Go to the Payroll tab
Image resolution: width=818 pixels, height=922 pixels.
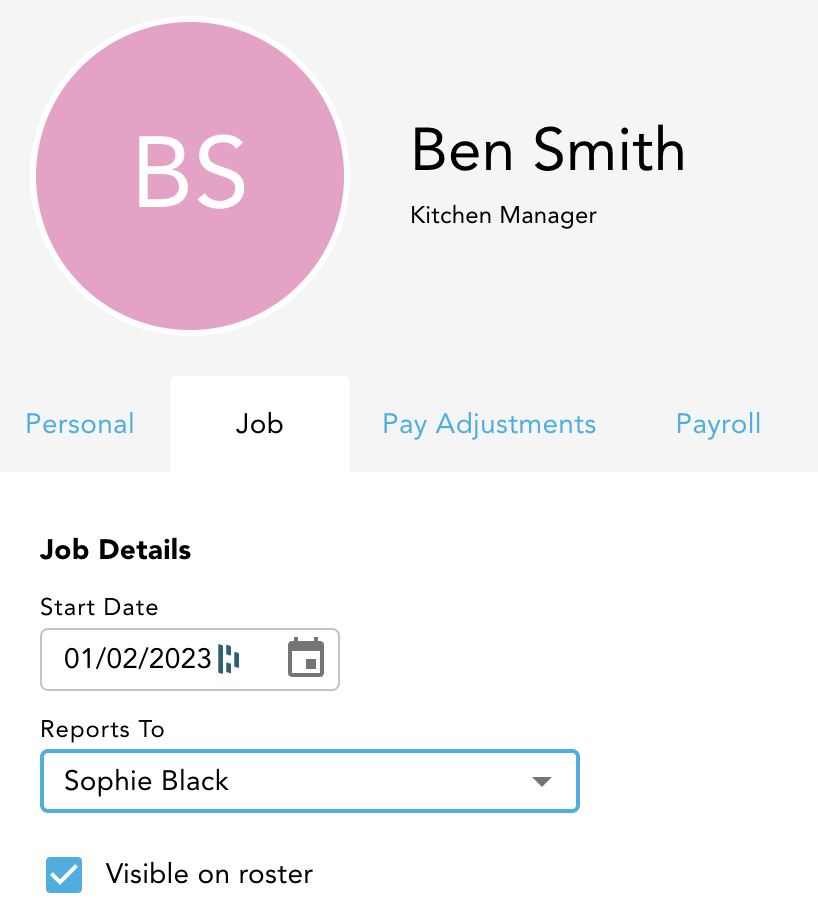coord(718,424)
